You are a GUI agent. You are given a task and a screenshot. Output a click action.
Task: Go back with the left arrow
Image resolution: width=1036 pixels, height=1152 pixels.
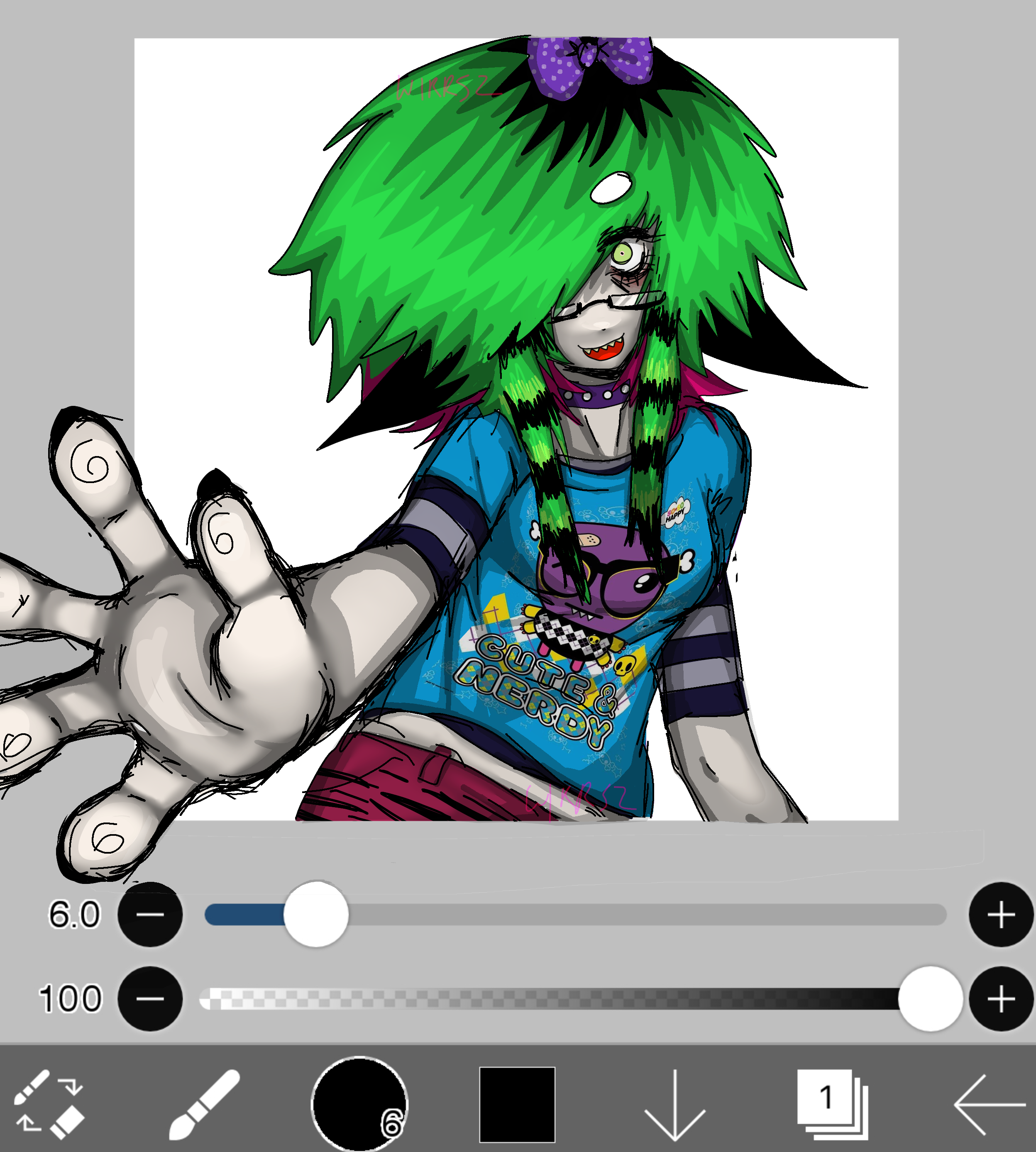click(990, 1105)
